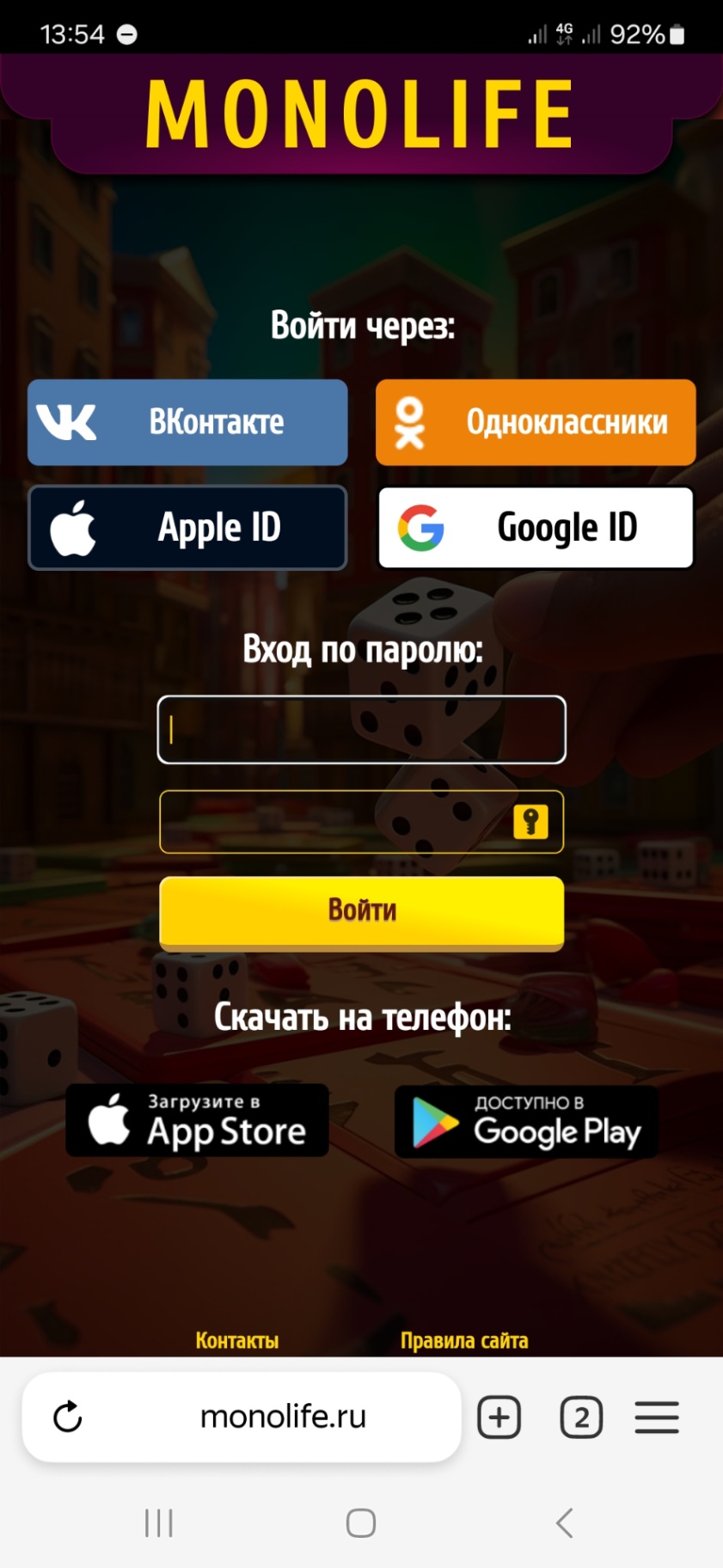The image size is (723, 1568).
Task: Go back with the system back button
Action: (x=564, y=1522)
